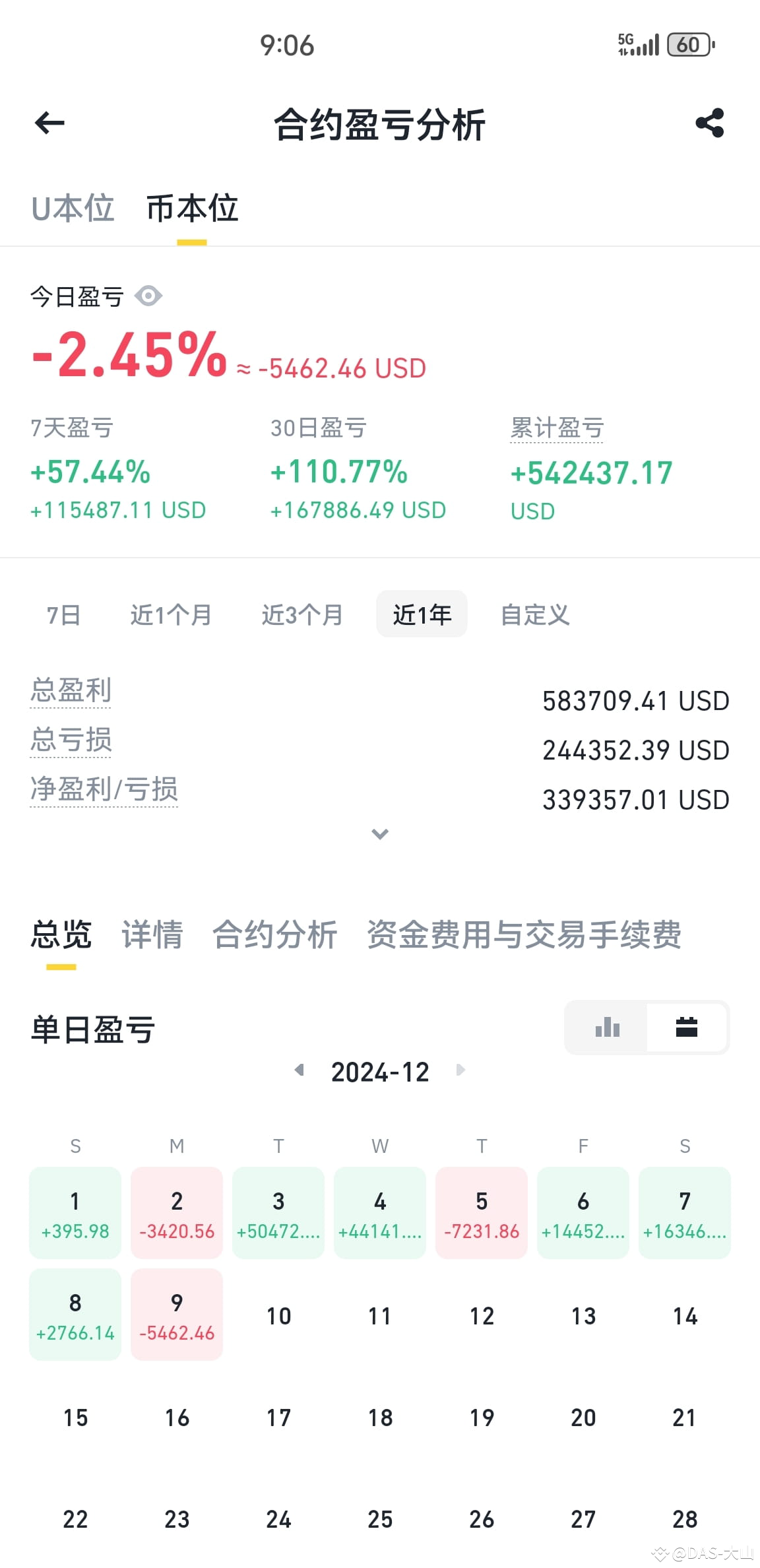
Task: Show explanation for 净盈利/亏损
Action: [x=104, y=789]
